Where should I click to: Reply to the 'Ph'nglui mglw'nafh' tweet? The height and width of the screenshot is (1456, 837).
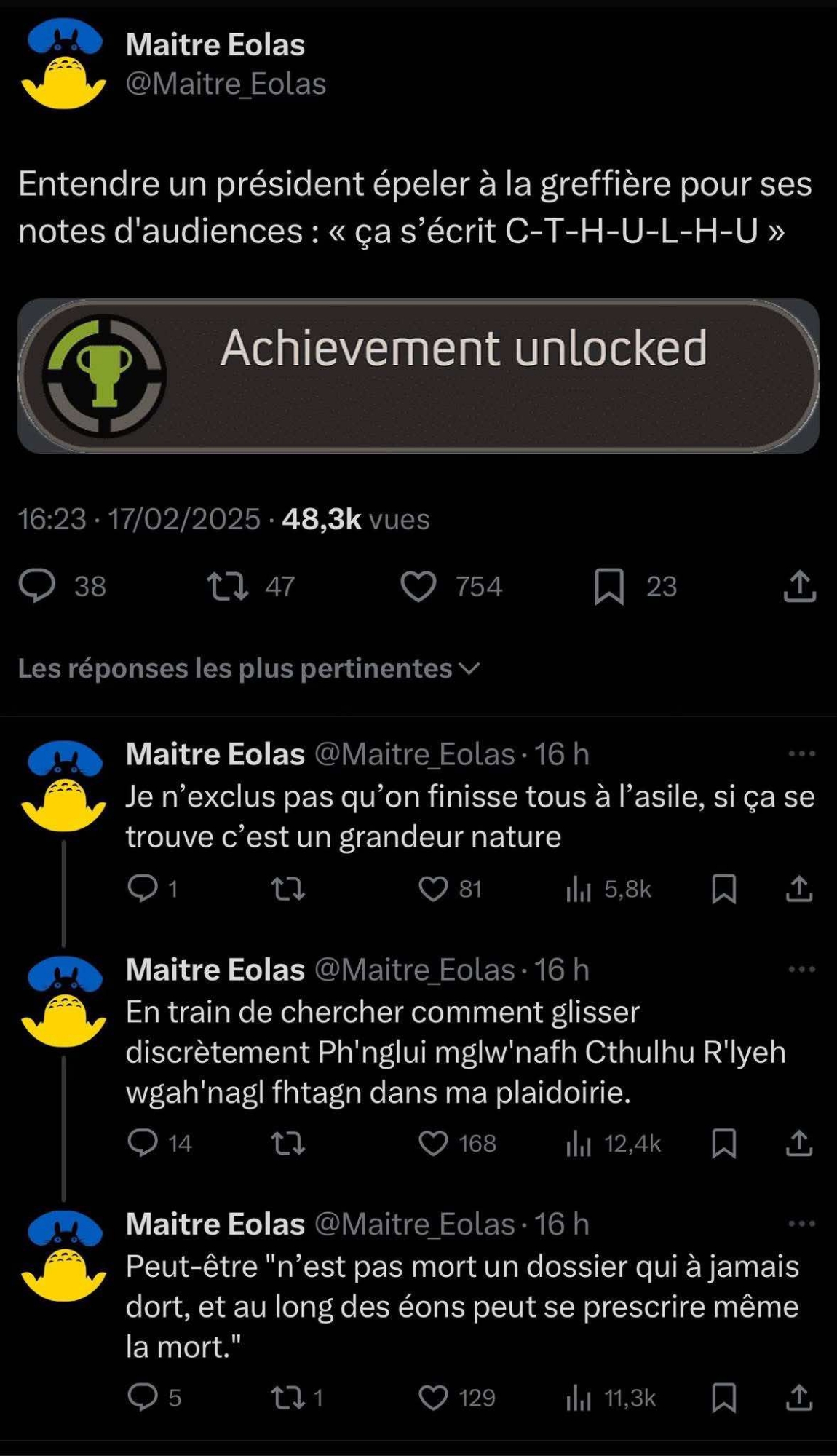tap(143, 1143)
